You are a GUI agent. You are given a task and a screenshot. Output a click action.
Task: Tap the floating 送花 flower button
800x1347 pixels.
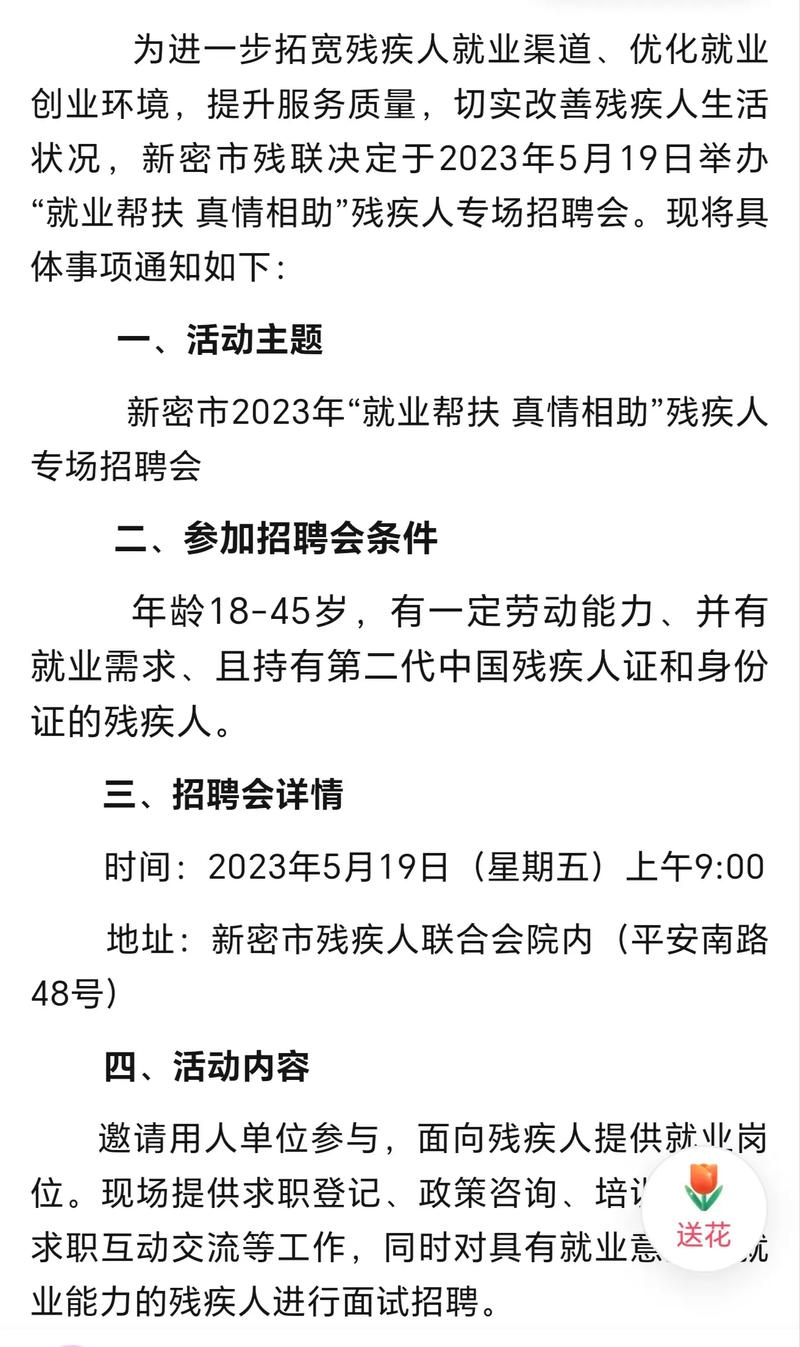703,1208
